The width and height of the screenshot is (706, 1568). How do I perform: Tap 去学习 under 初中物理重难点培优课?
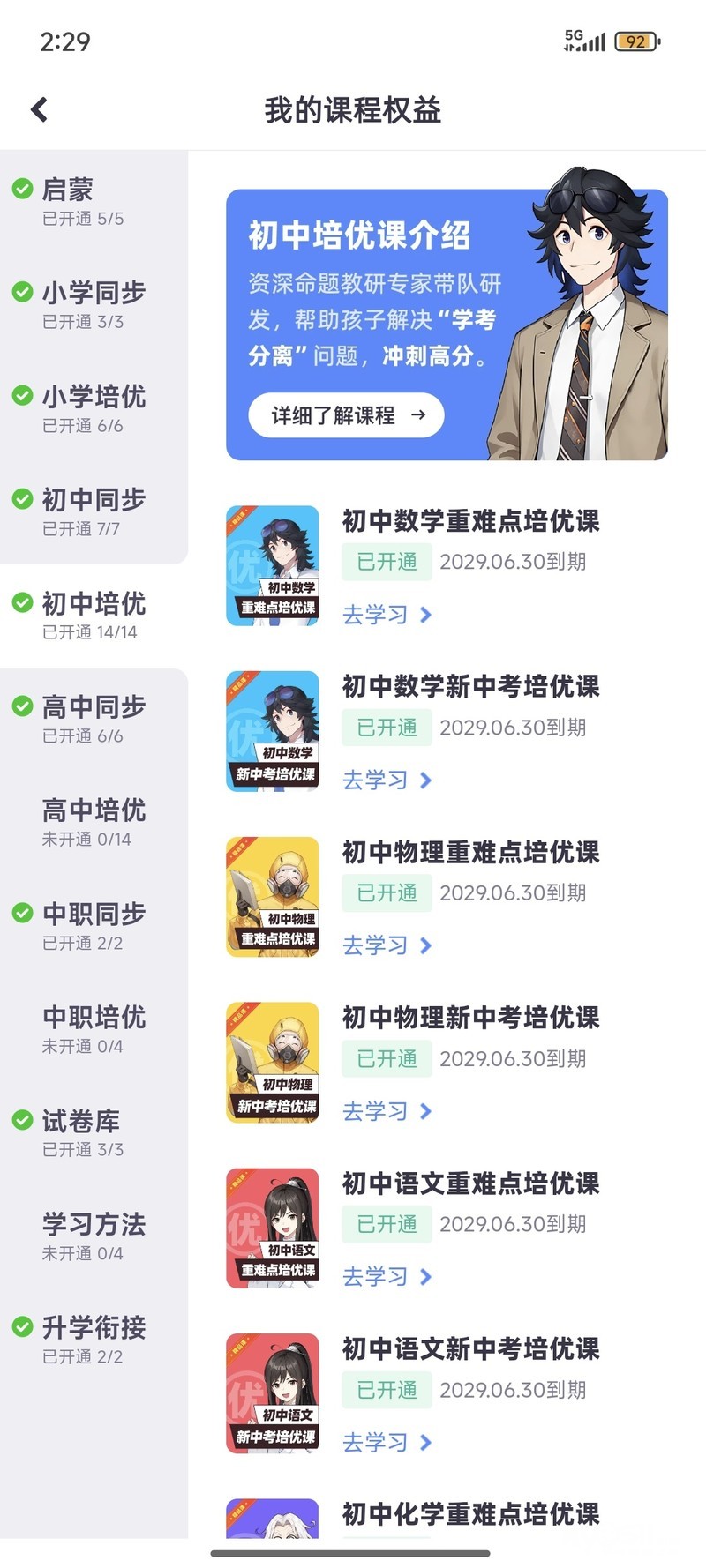387,945
